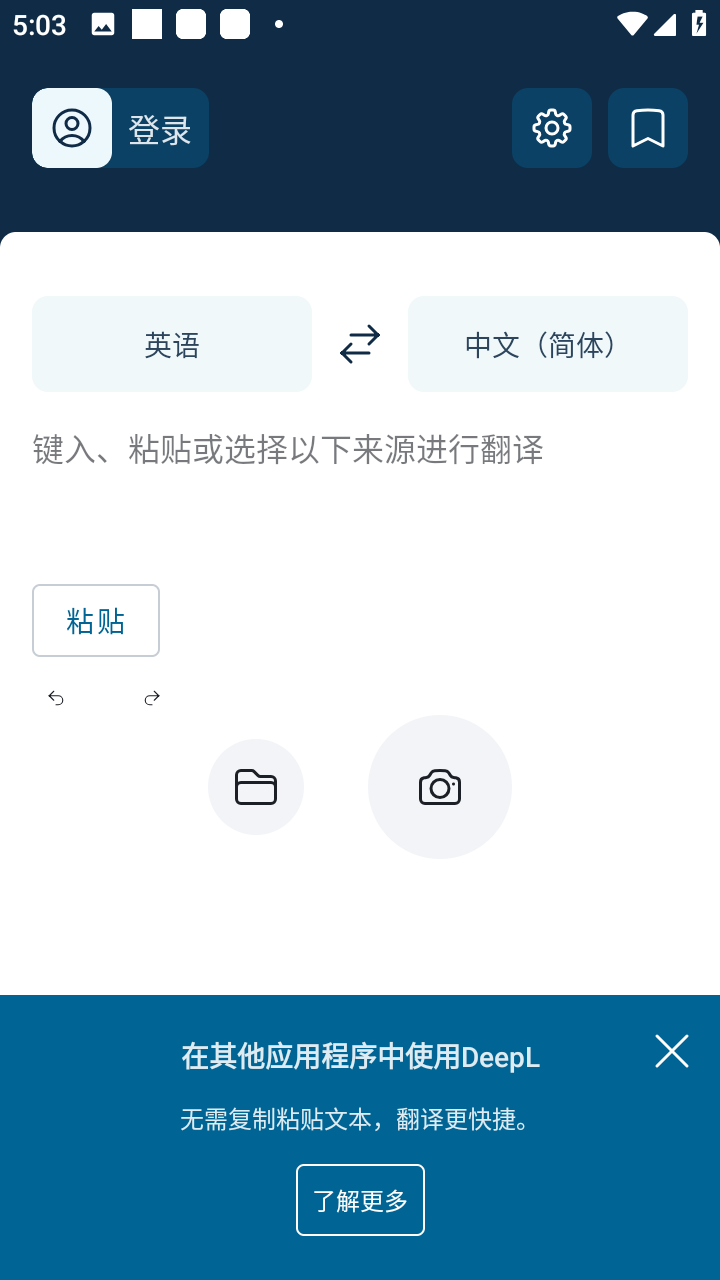Image resolution: width=720 pixels, height=1280 pixels.
Task: Undo the last text edit
Action: pos(56,698)
